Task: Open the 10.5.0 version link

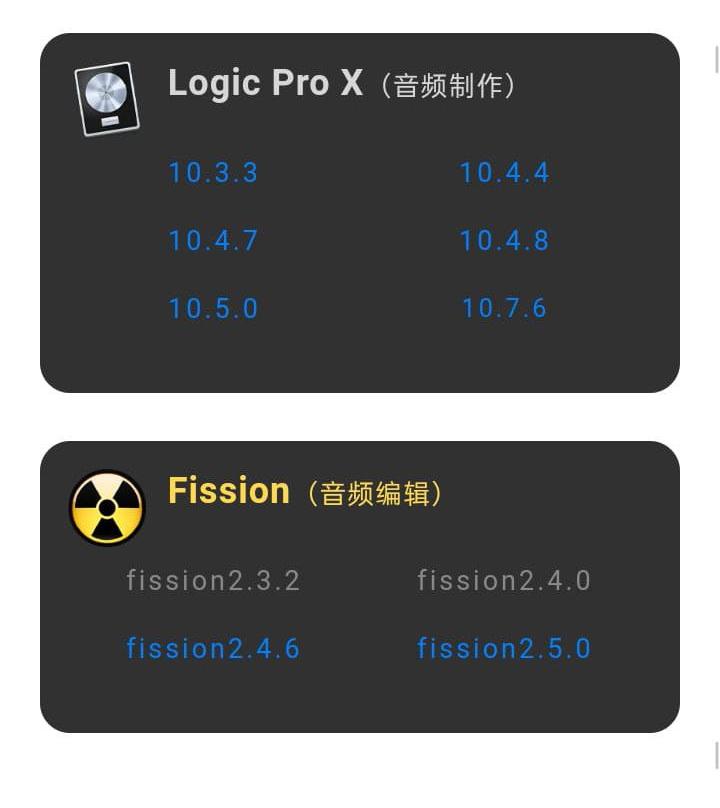Action: tap(213, 309)
